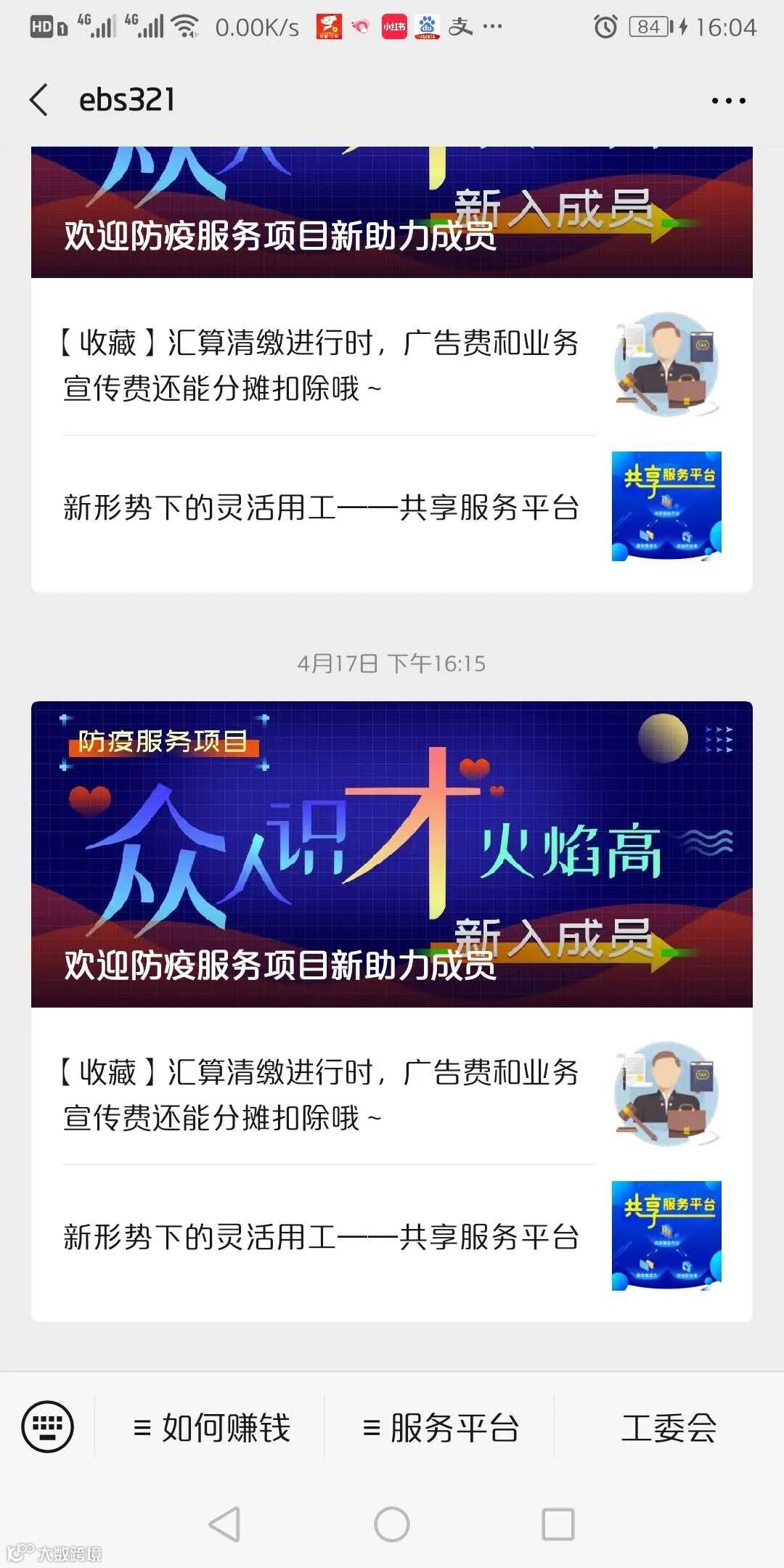Screen dimensions: 784x1568
Task: Tap the system home button
Action: 392,1524
